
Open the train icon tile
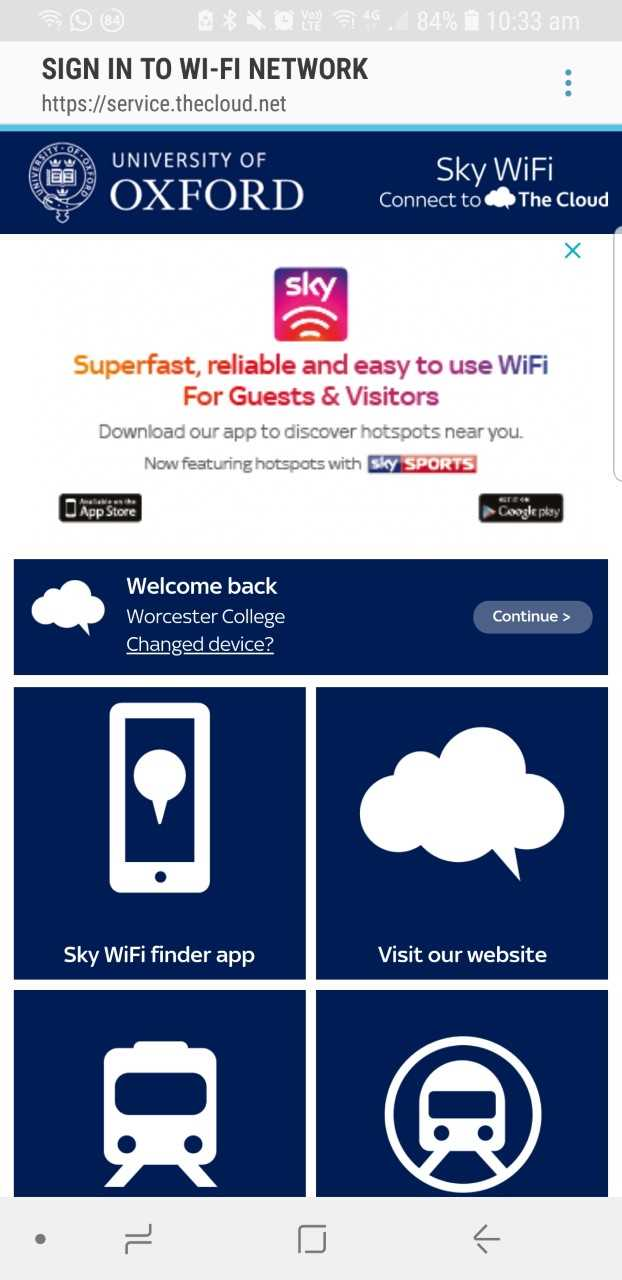pos(160,1093)
